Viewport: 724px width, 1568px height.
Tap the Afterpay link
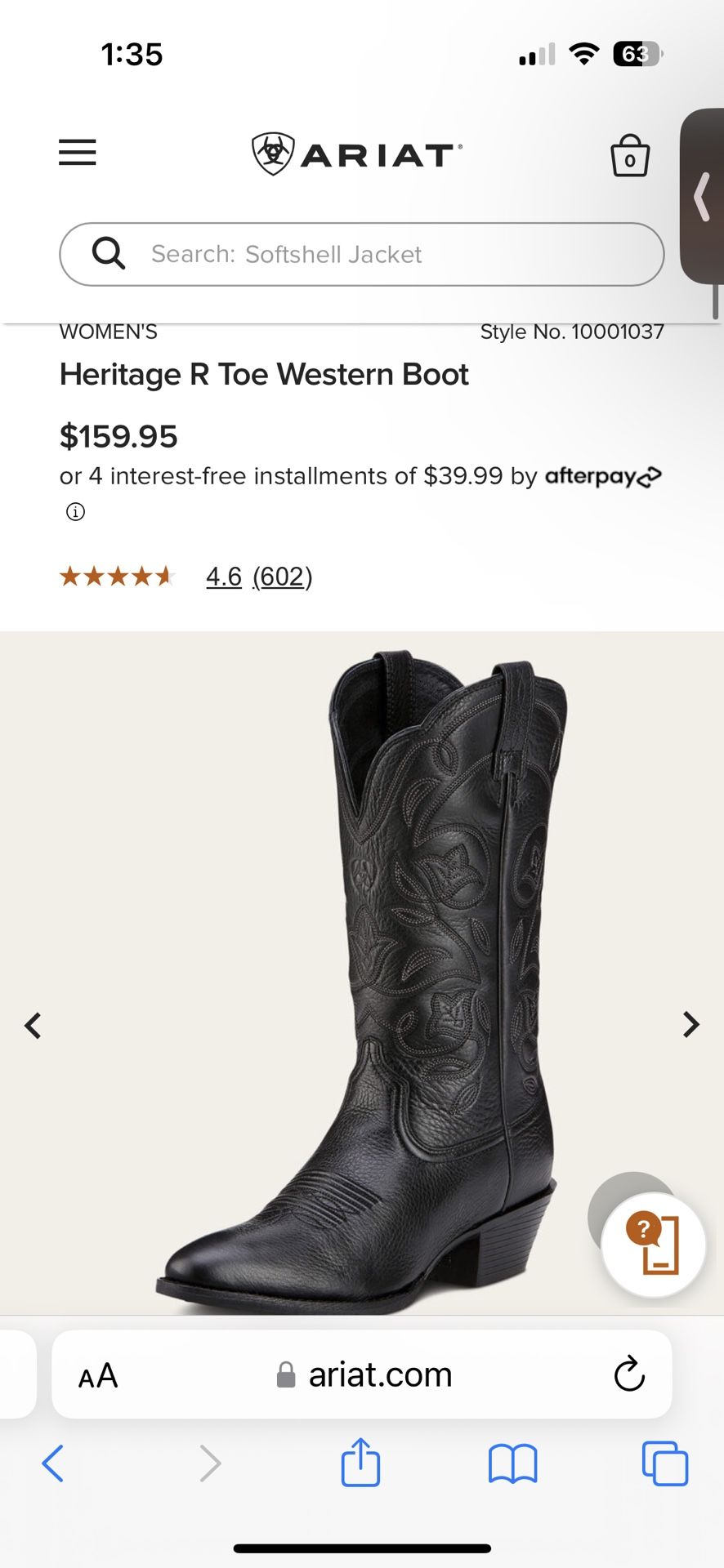pos(602,476)
